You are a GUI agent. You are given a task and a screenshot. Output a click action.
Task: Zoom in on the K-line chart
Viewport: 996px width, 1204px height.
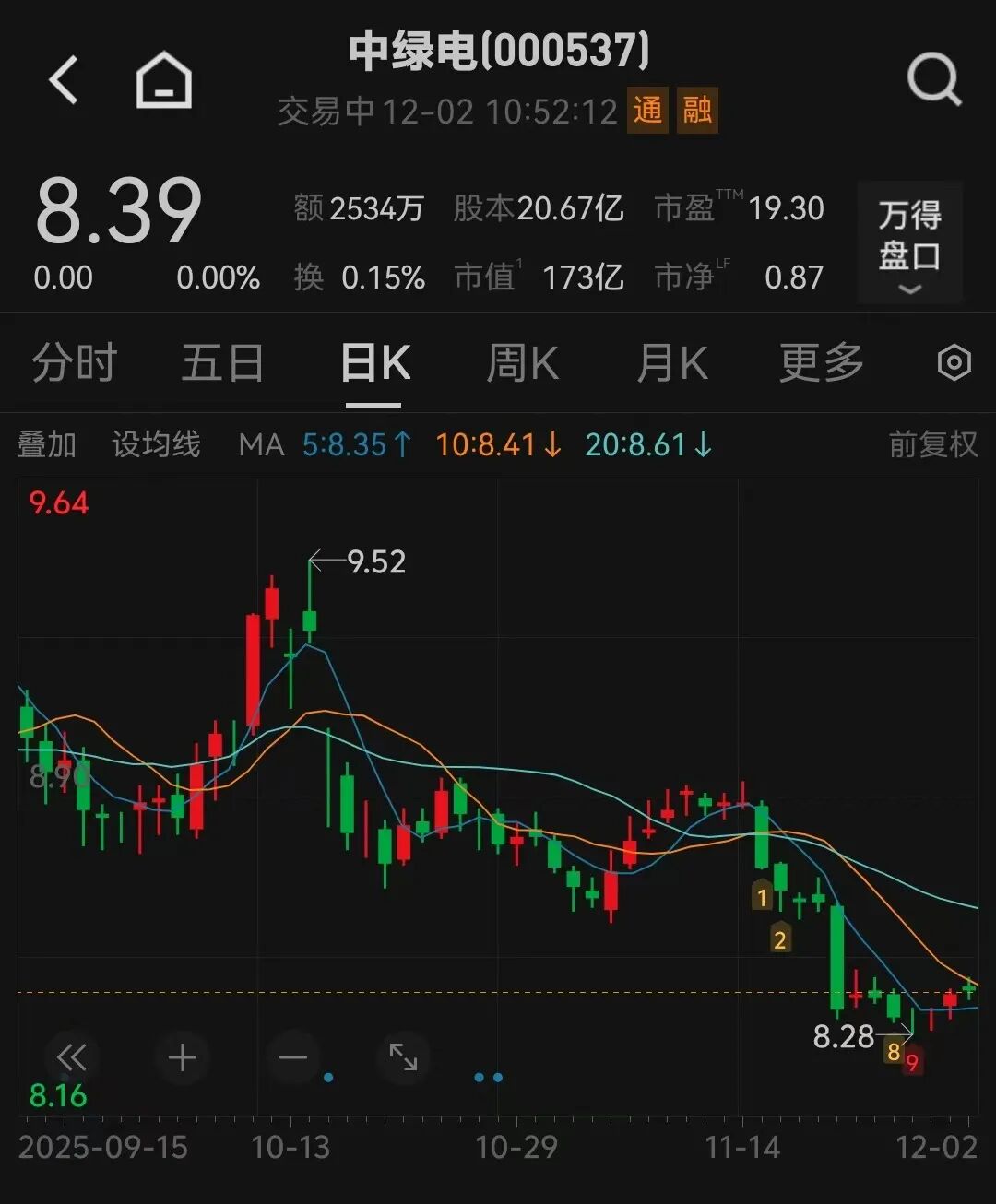[x=183, y=1057]
